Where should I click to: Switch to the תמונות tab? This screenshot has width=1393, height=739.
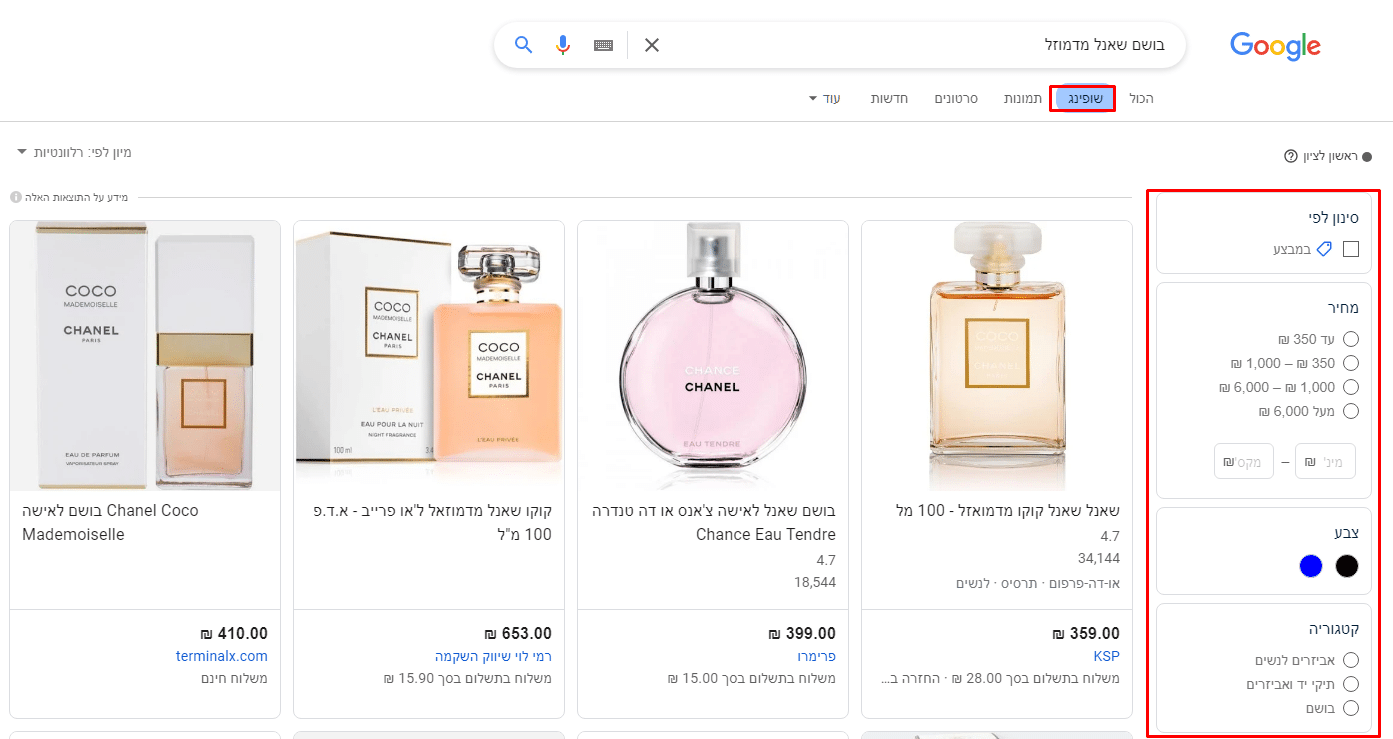point(1023,98)
